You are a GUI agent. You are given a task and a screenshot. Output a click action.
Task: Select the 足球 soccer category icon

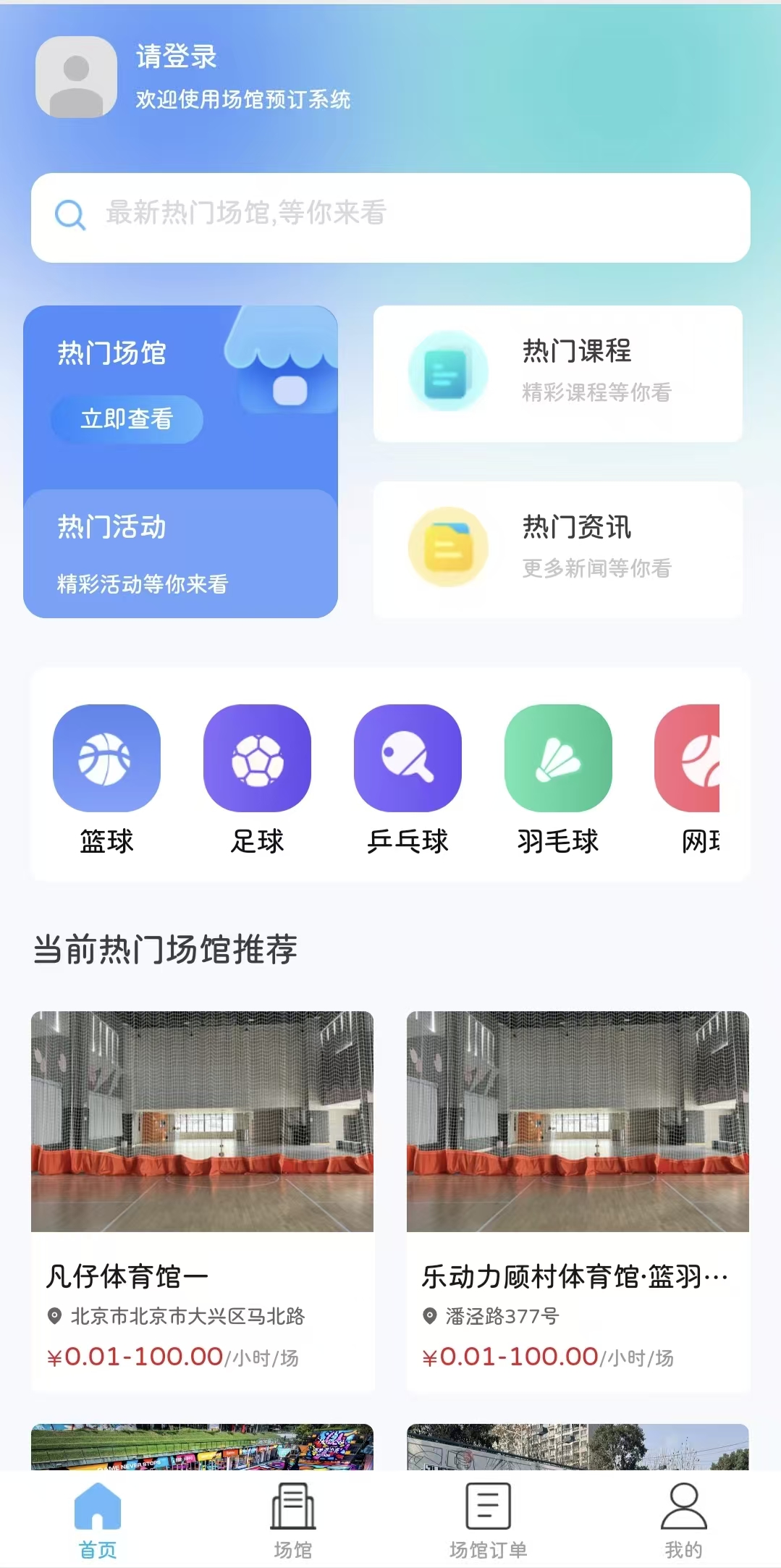tap(258, 759)
